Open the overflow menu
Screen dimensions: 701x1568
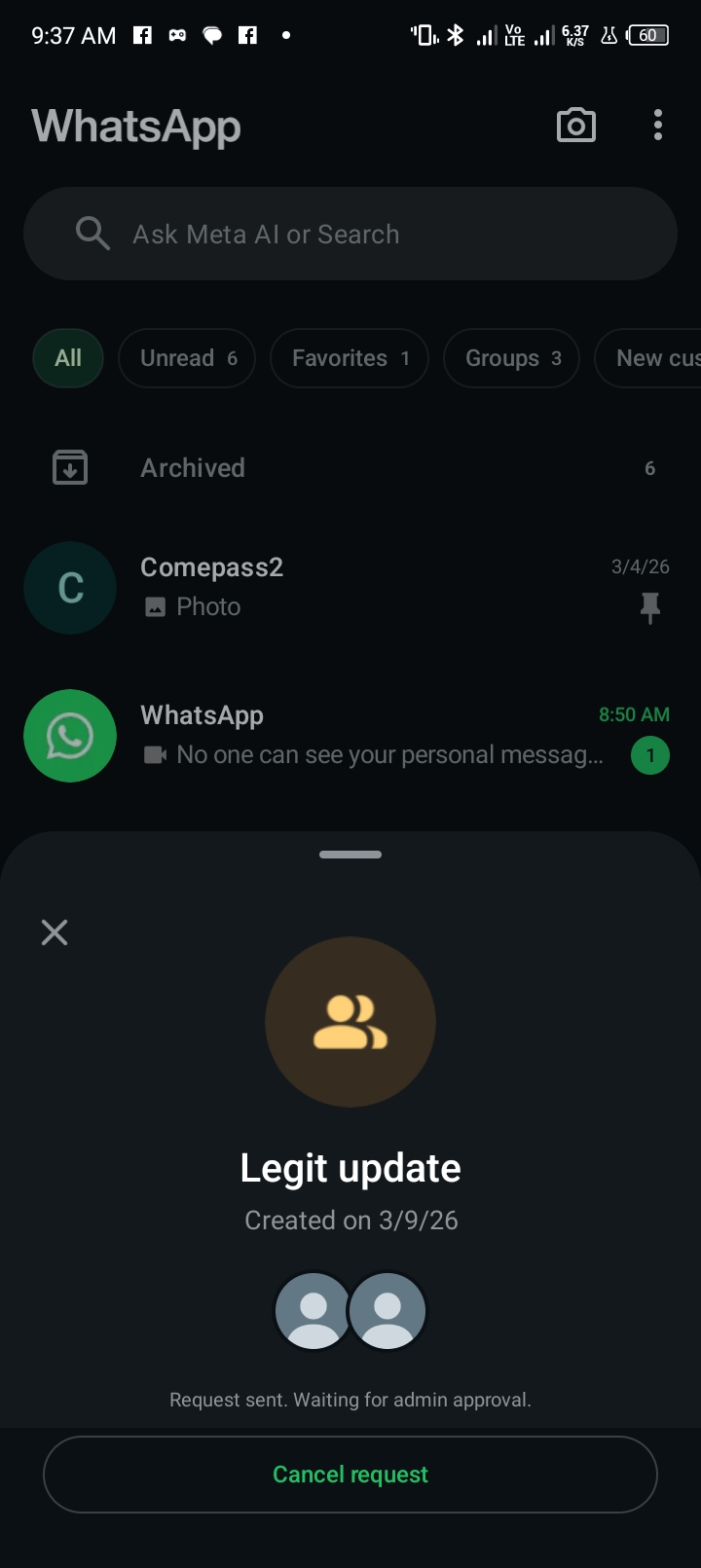tap(658, 126)
